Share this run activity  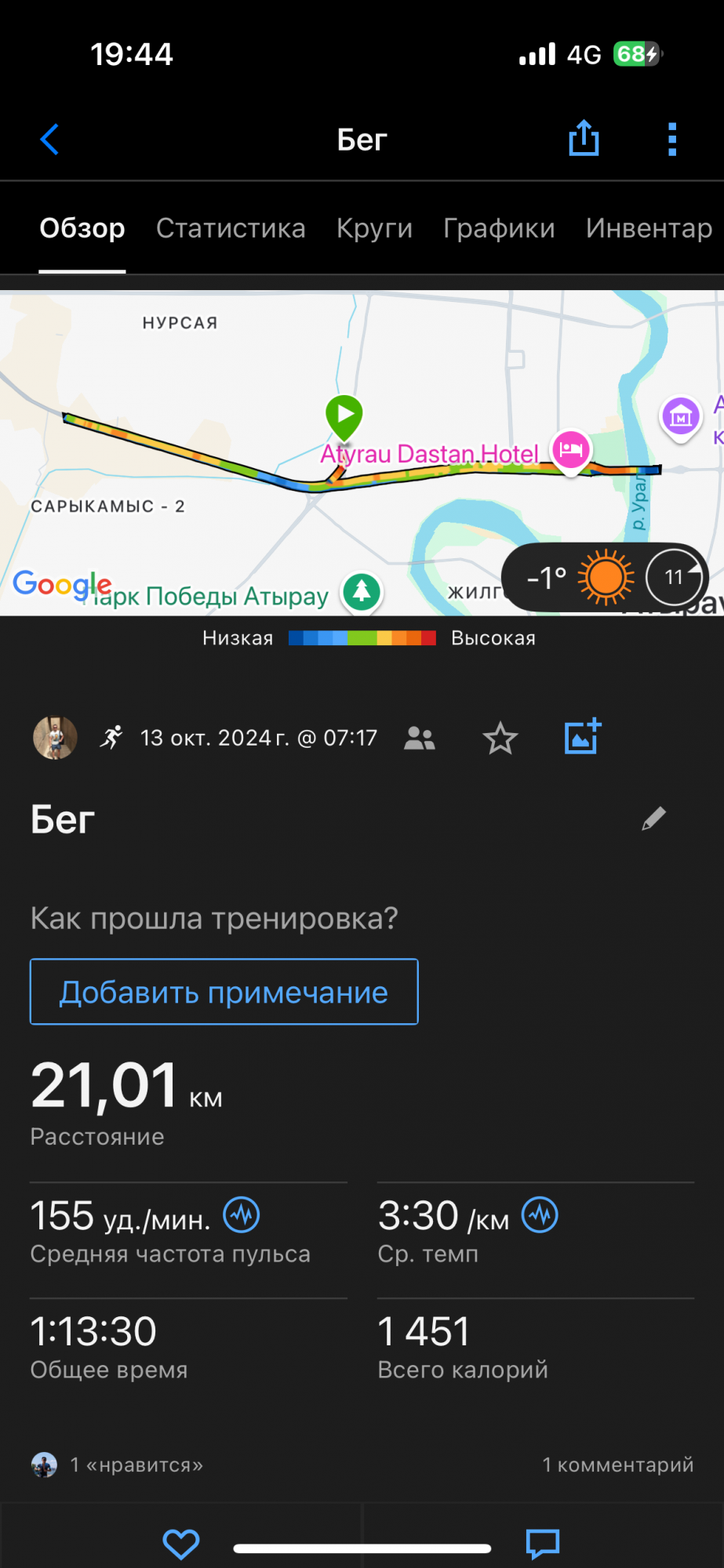[584, 139]
